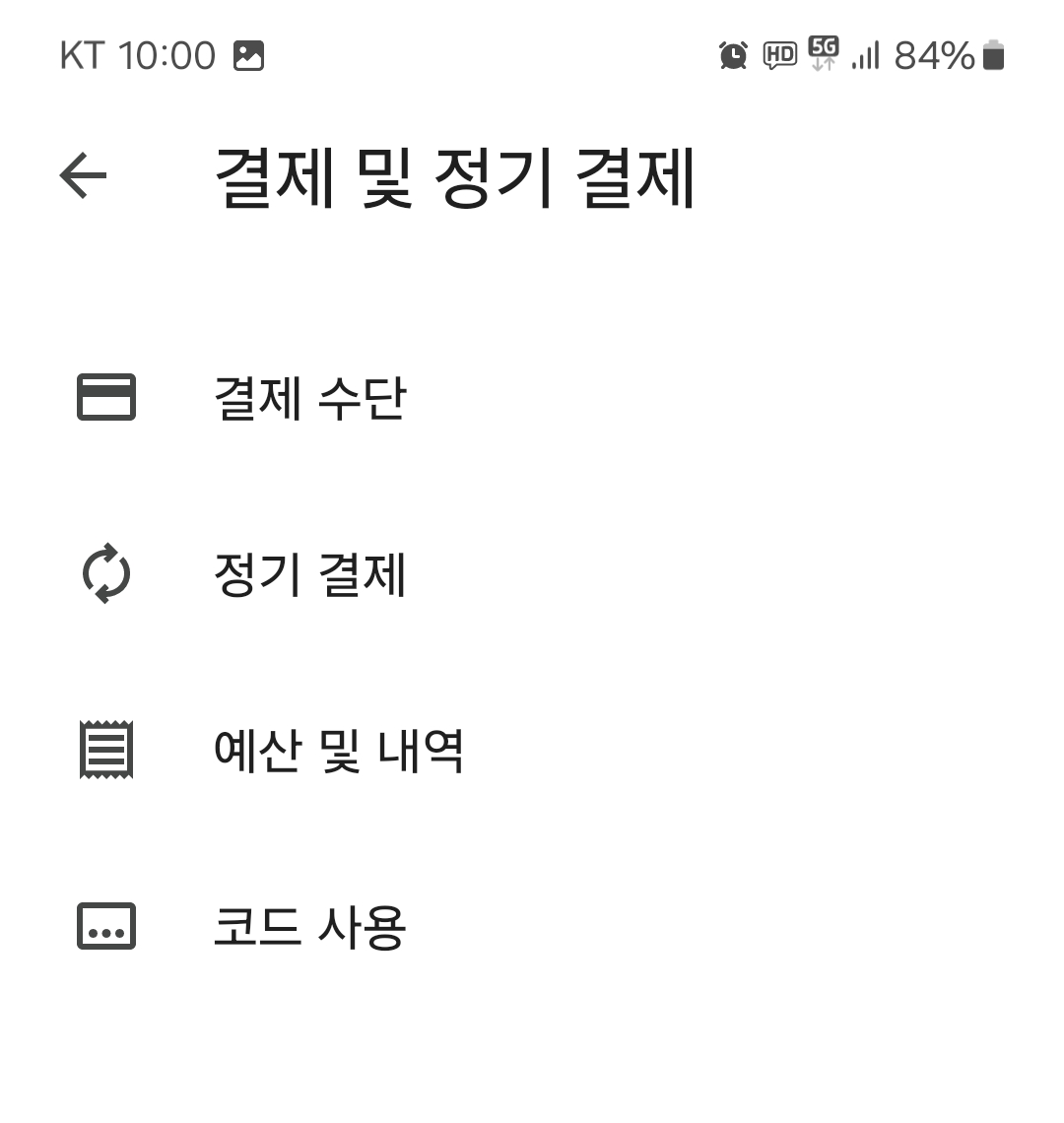Image resolution: width=1064 pixels, height=1123 pixels.
Task: Select 예산 및 내역 for budget history
Action: (339, 751)
